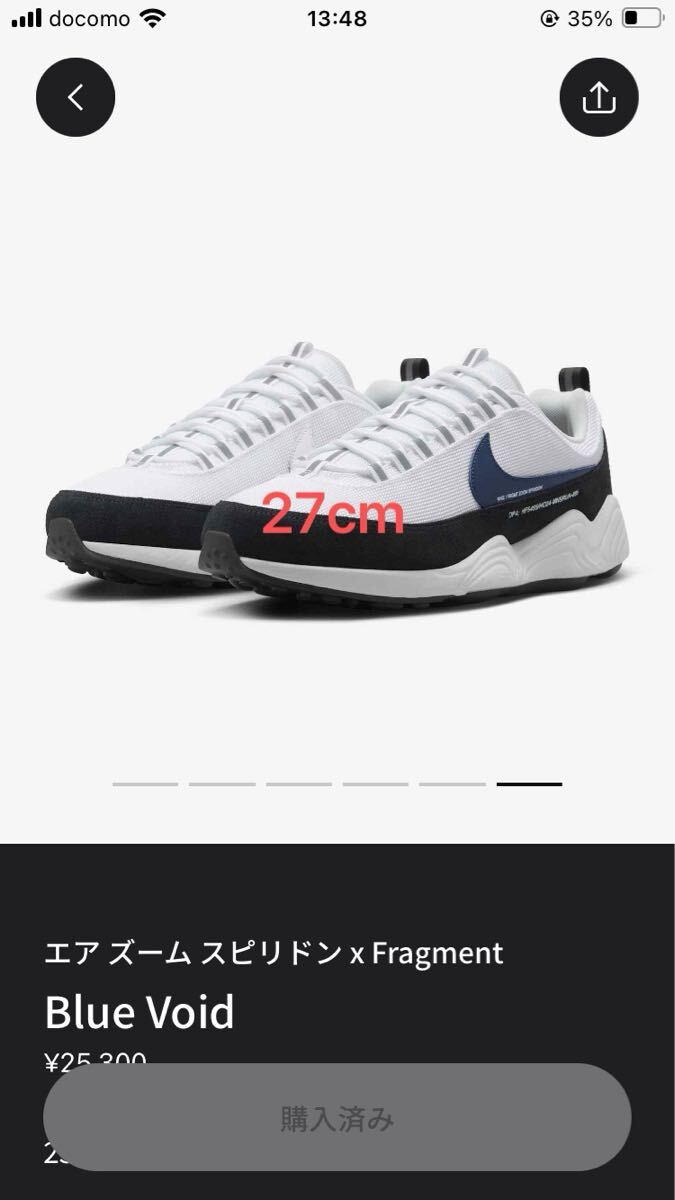The width and height of the screenshot is (675, 1200).
Task: Tap the 購入済み button
Action: pyautogui.click(x=337, y=1118)
